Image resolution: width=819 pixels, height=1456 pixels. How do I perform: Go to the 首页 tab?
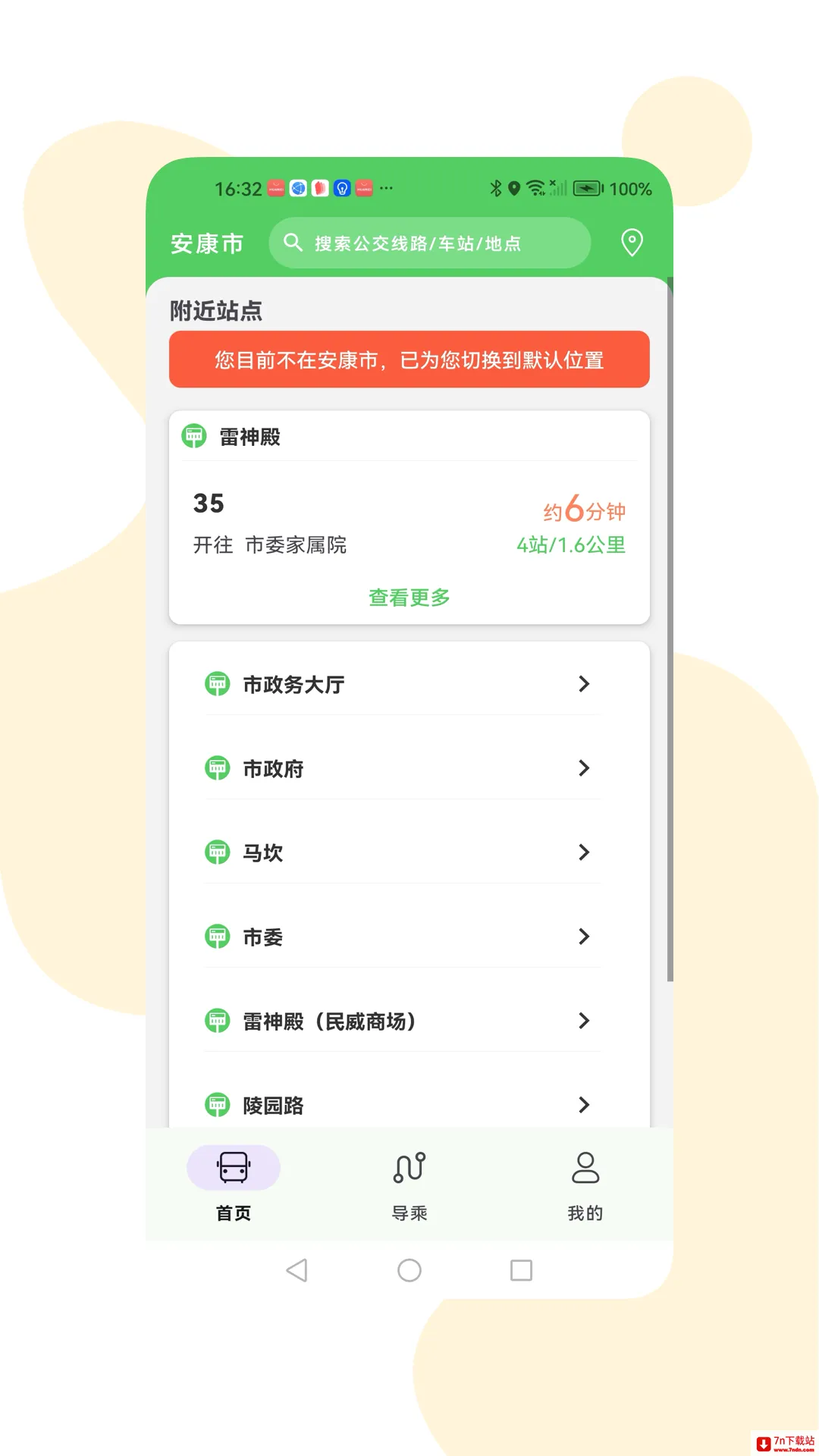[234, 1184]
